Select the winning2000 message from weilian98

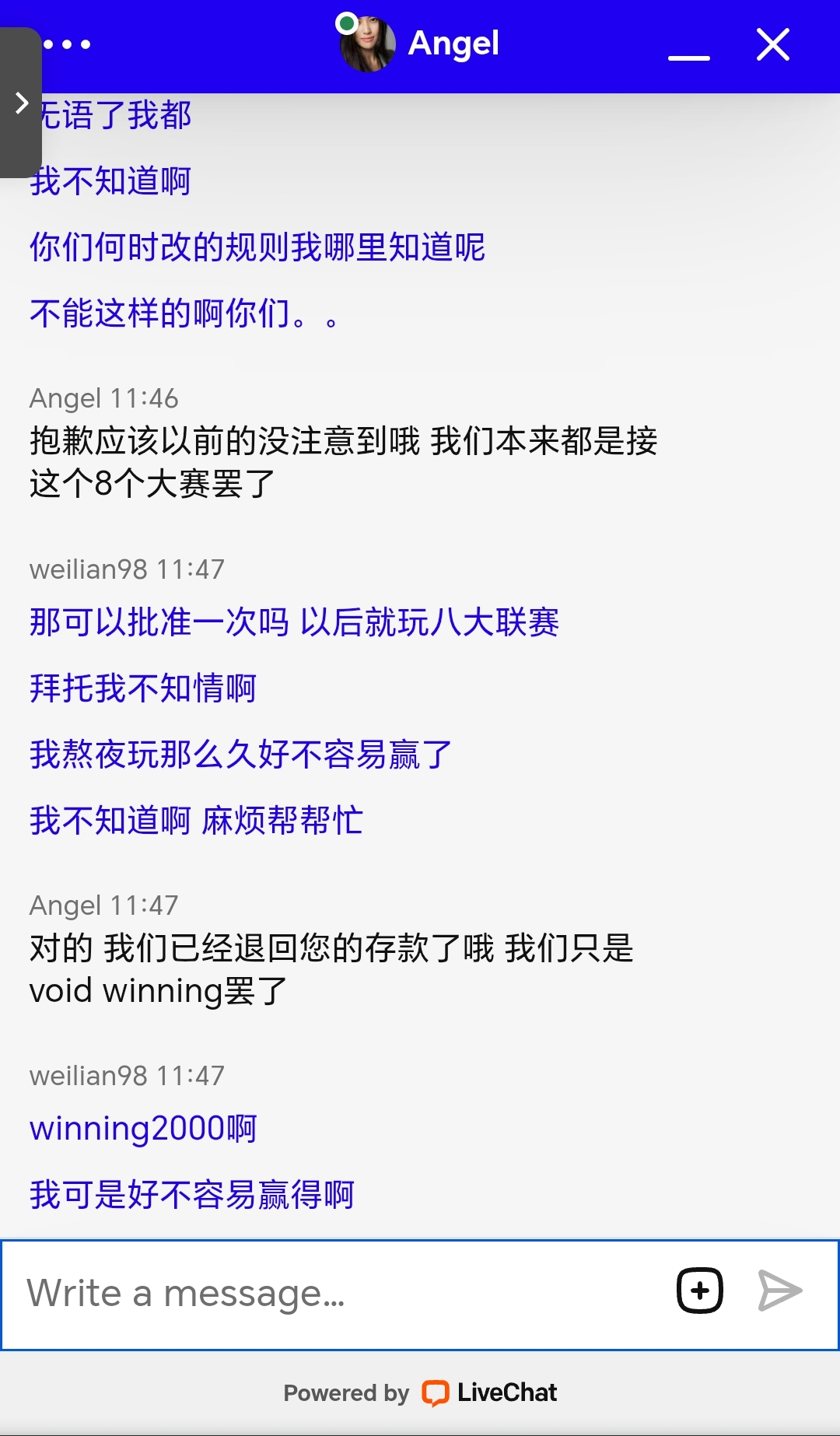(x=144, y=1128)
